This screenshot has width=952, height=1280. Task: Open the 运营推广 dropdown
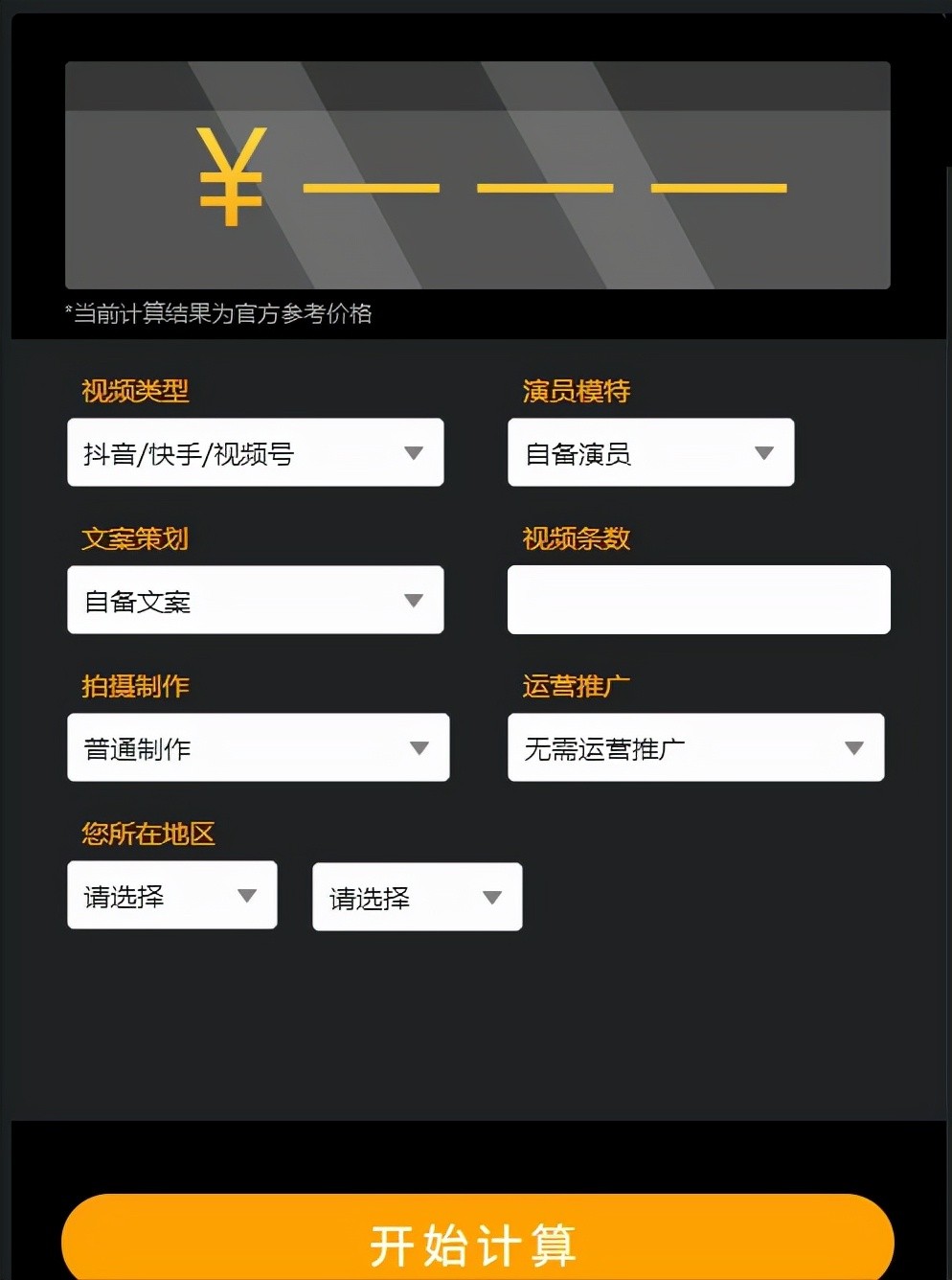[x=695, y=747]
